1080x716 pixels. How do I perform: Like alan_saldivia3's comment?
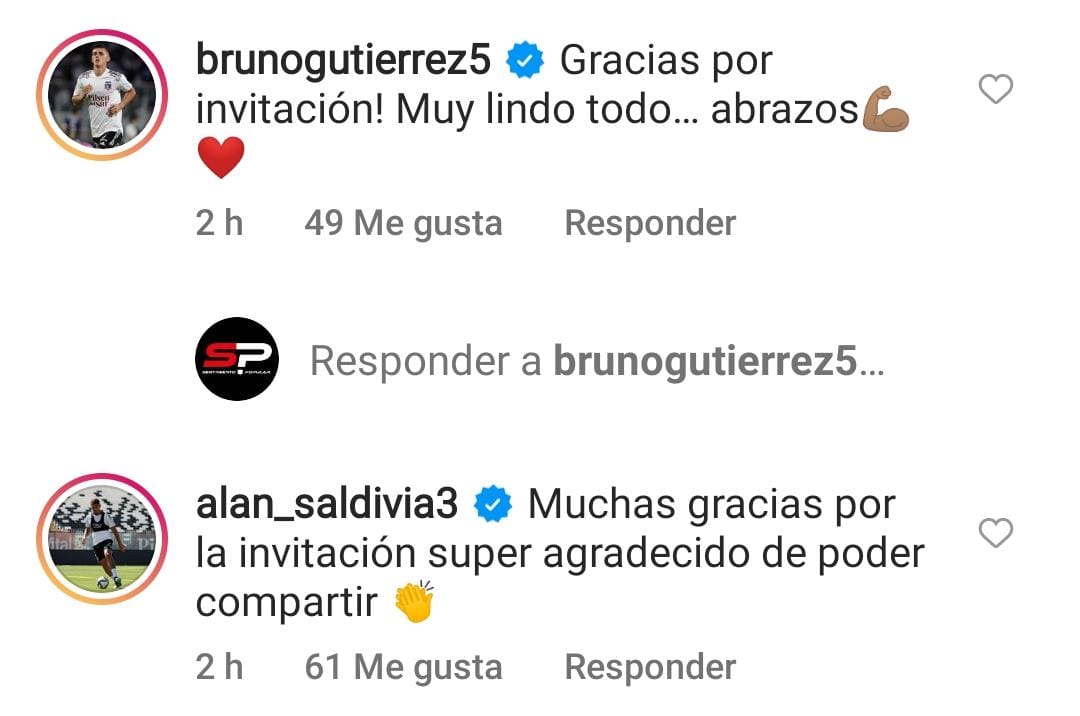click(995, 534)
